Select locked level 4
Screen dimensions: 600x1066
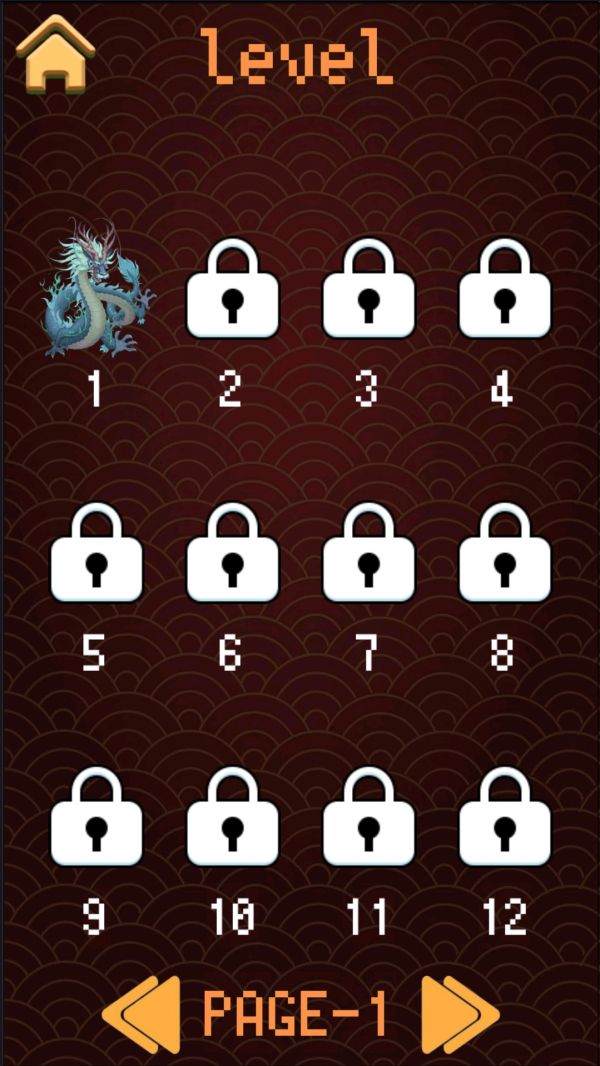504,289
